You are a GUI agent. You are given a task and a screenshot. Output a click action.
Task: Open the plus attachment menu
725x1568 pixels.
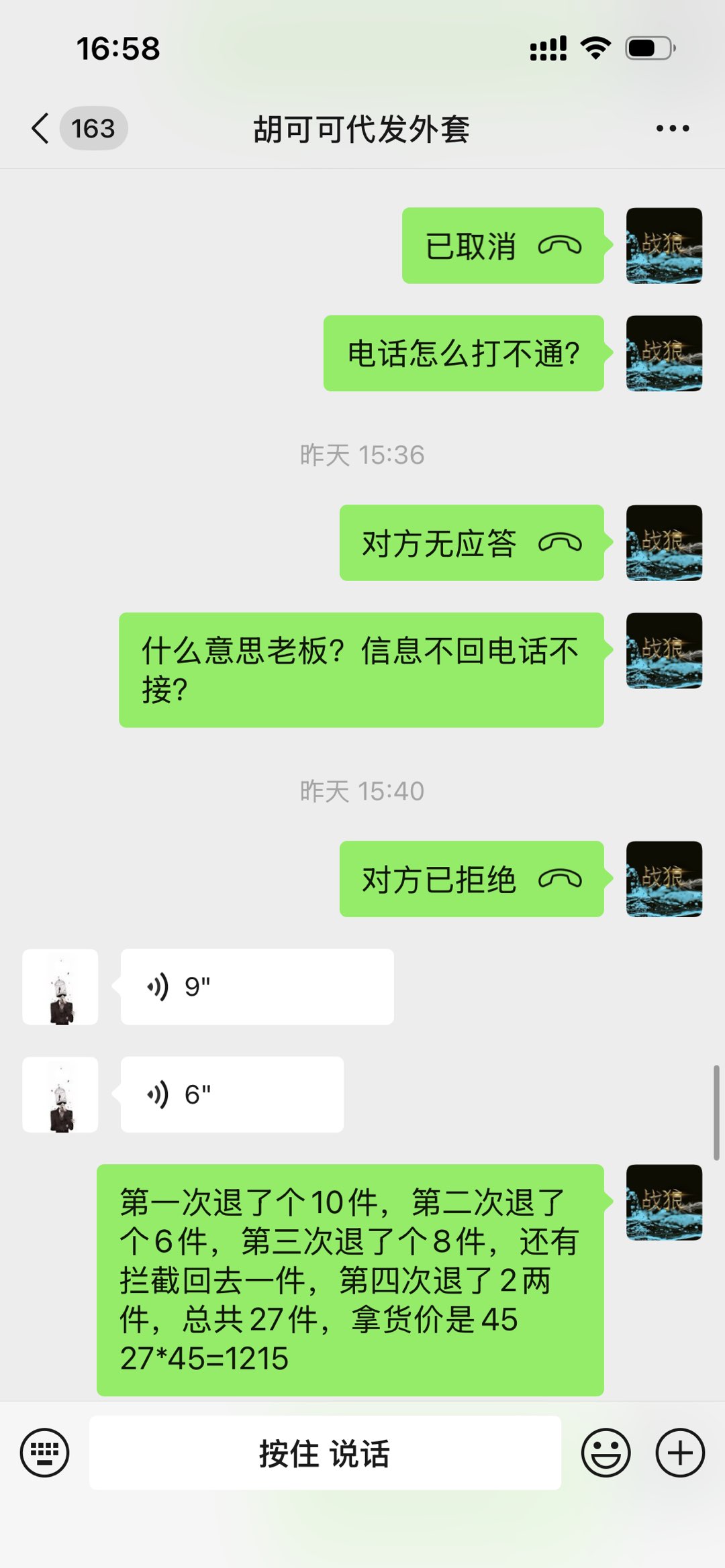(679, 1453)
